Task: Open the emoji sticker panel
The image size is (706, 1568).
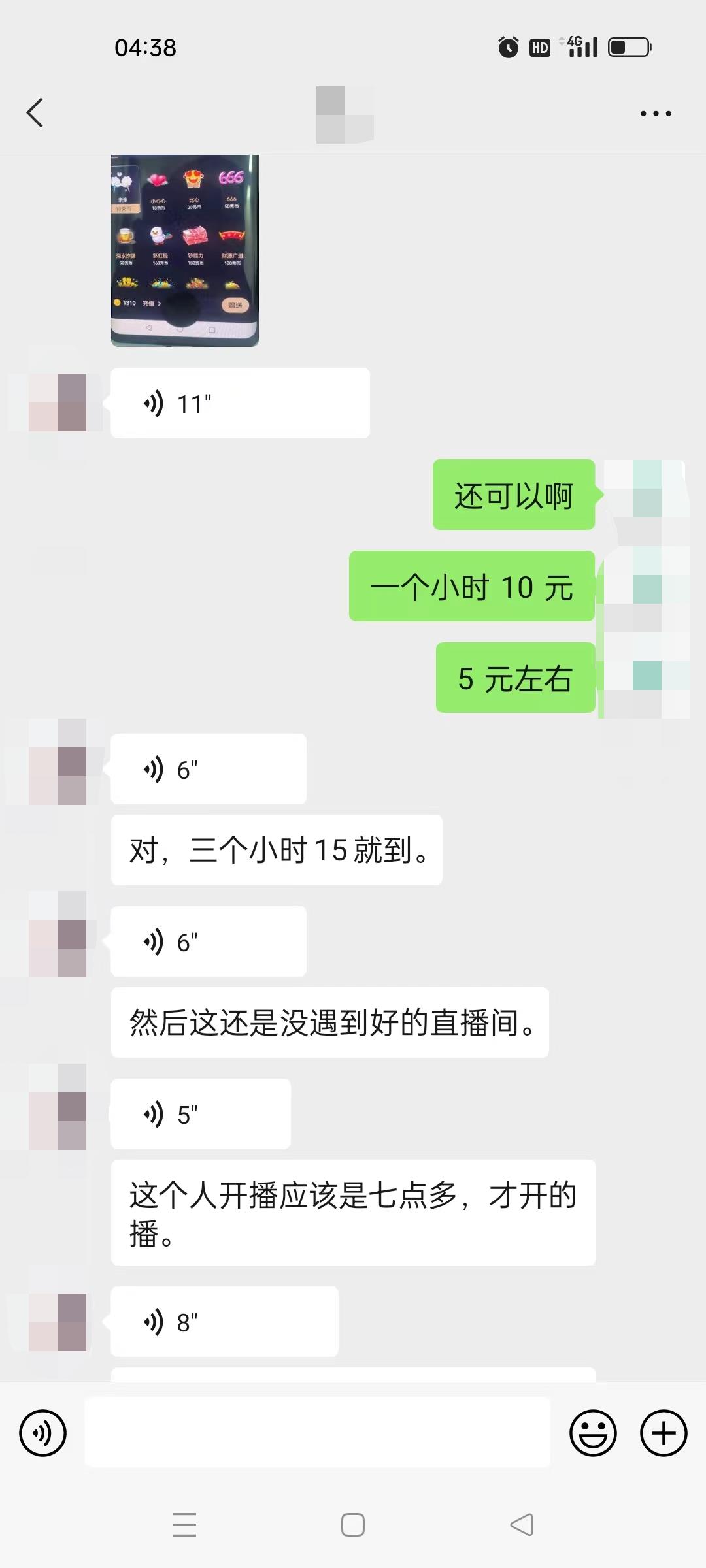Action: (x=593, y=1433)
